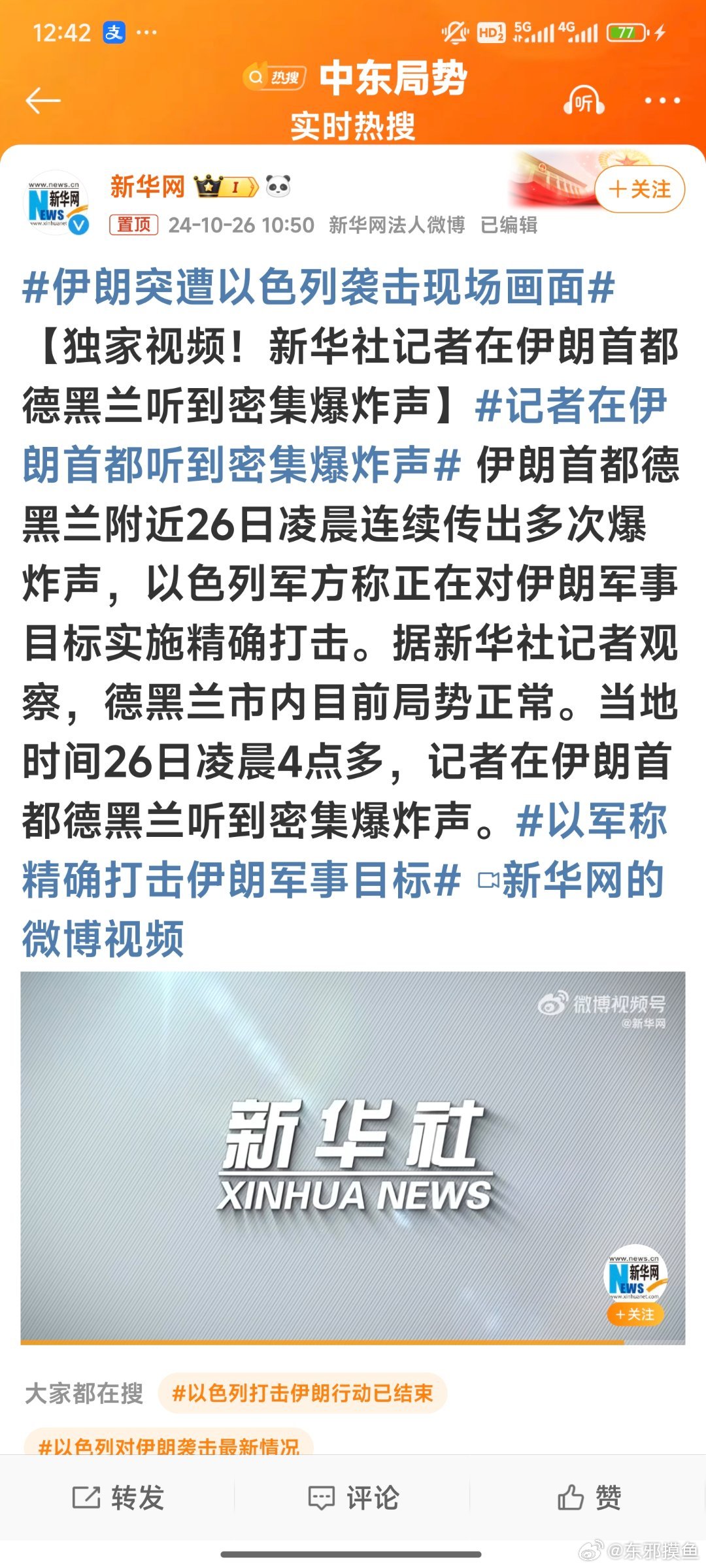Image resolution: width=706 pixels, height=1568 pixels.
Task: Open comments via 评论
Action: point(353,1497)
